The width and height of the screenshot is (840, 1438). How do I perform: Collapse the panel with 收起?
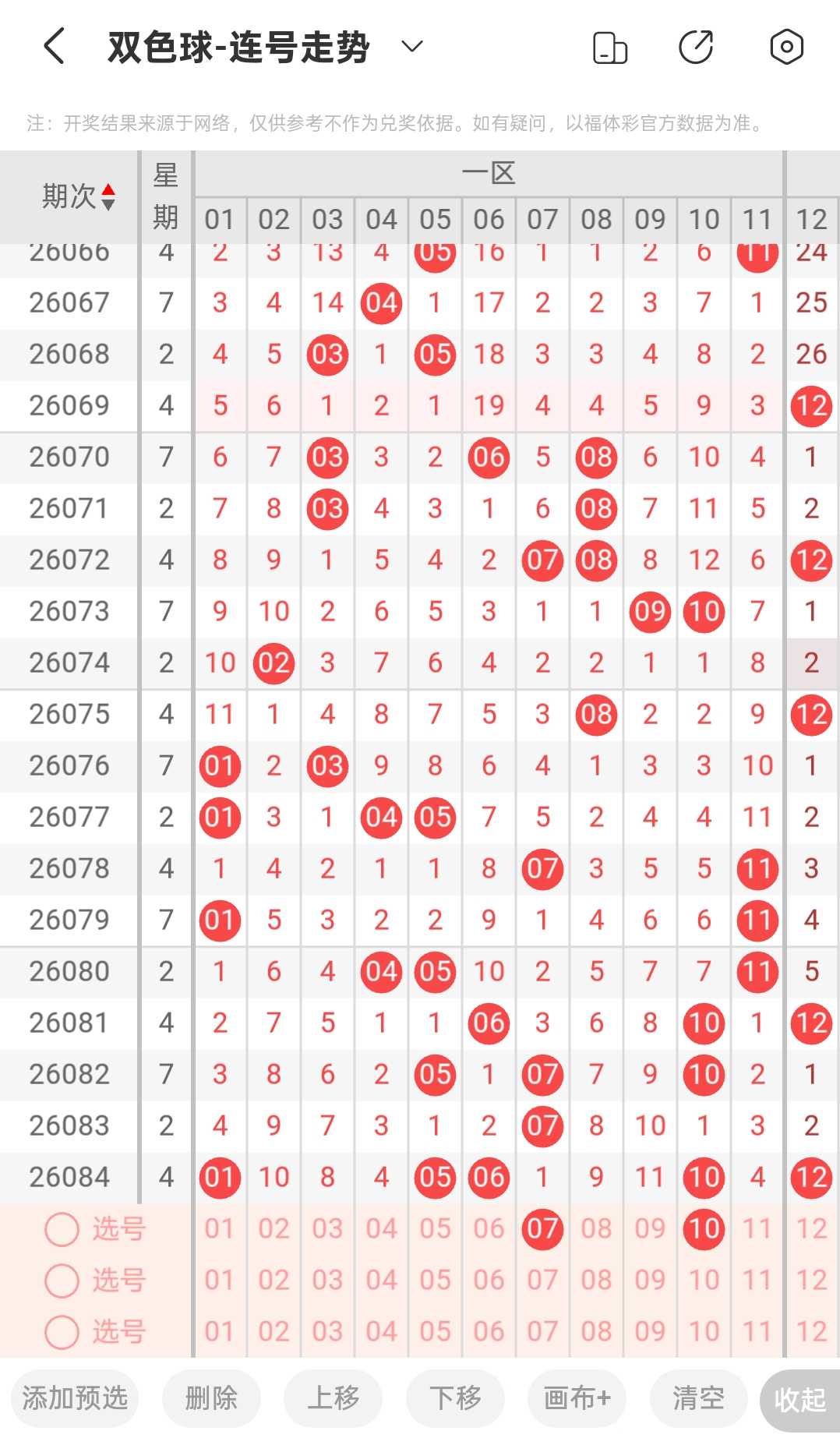pyautogui.click(x=800, y=1400)
